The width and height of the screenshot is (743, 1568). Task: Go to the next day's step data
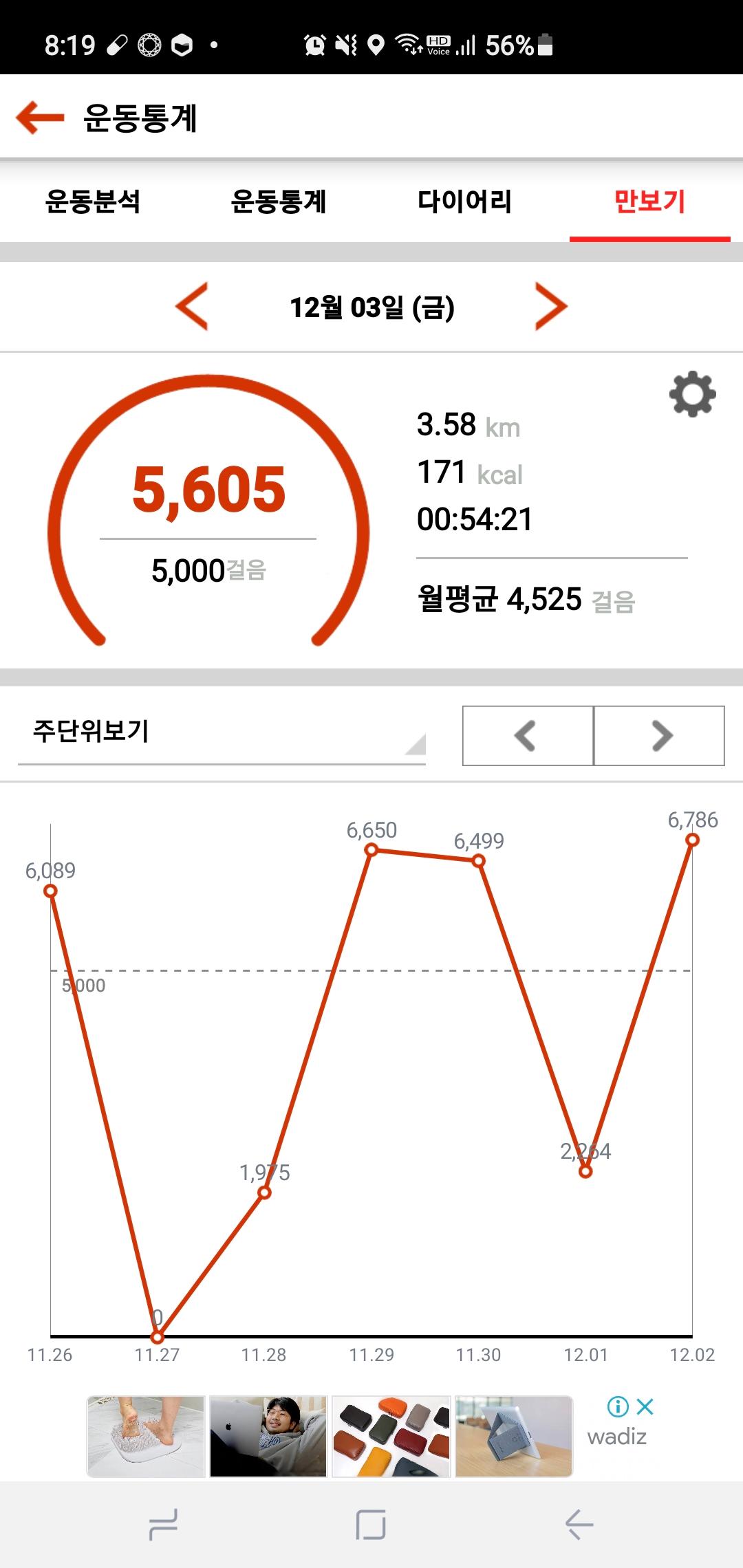tap(551, 307)
